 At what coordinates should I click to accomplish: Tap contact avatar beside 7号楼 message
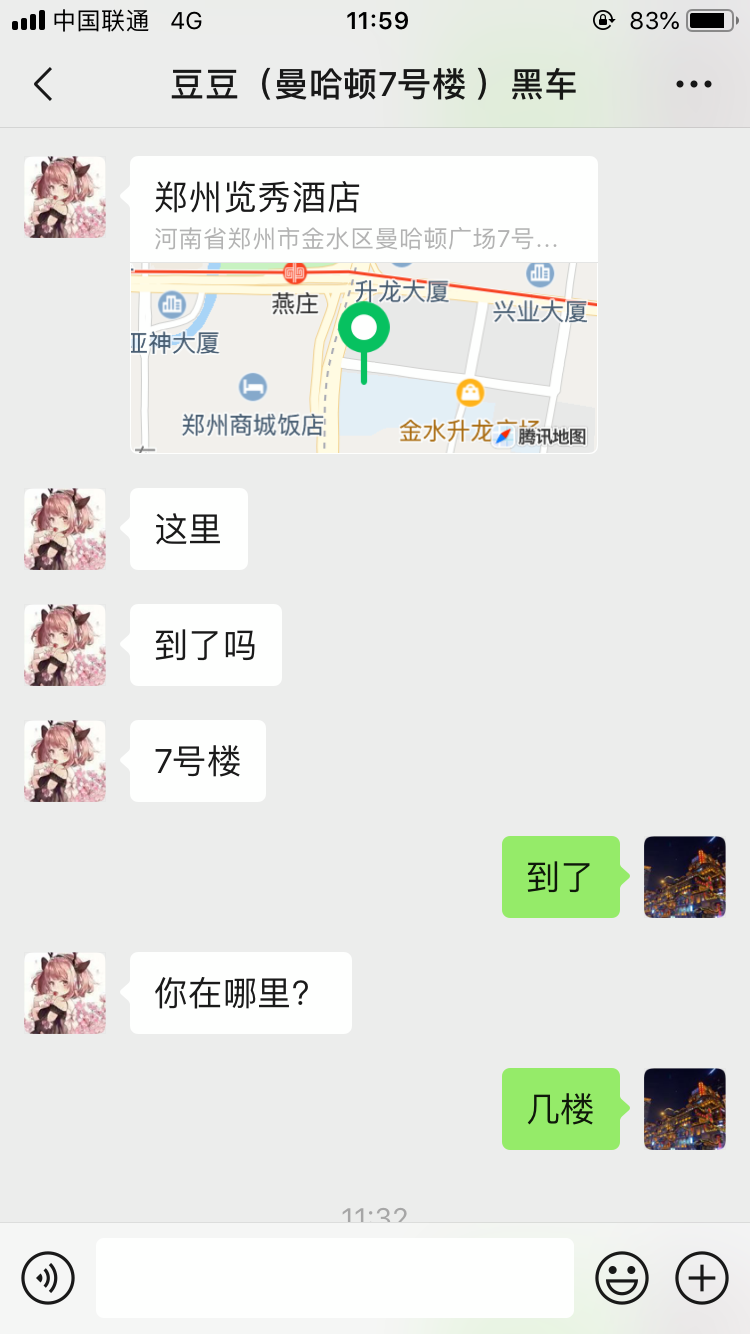[x=65, y=761]
